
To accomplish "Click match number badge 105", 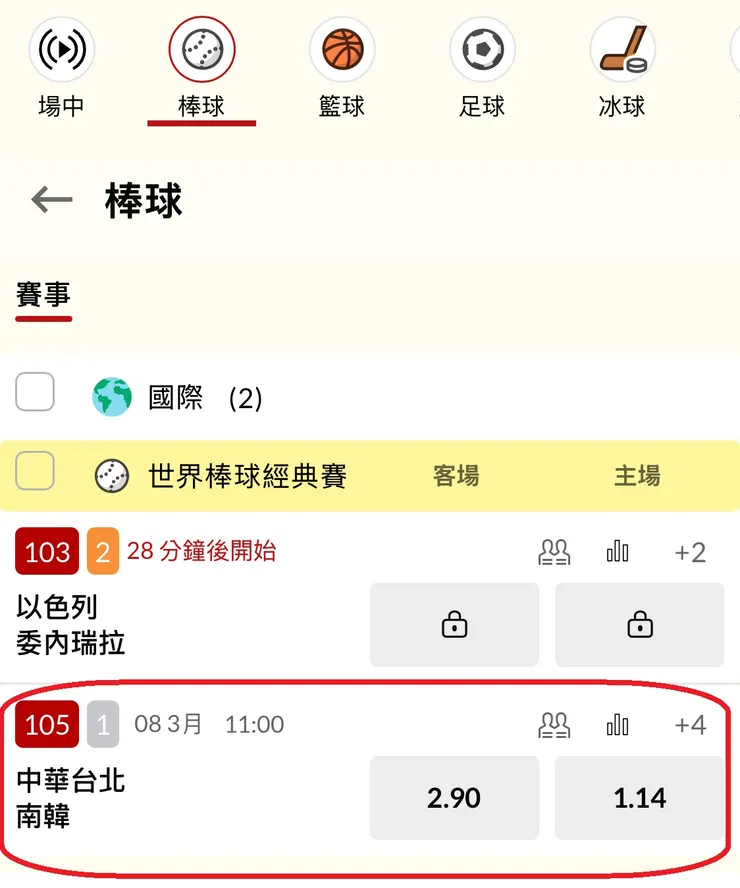I will [46, 724].
